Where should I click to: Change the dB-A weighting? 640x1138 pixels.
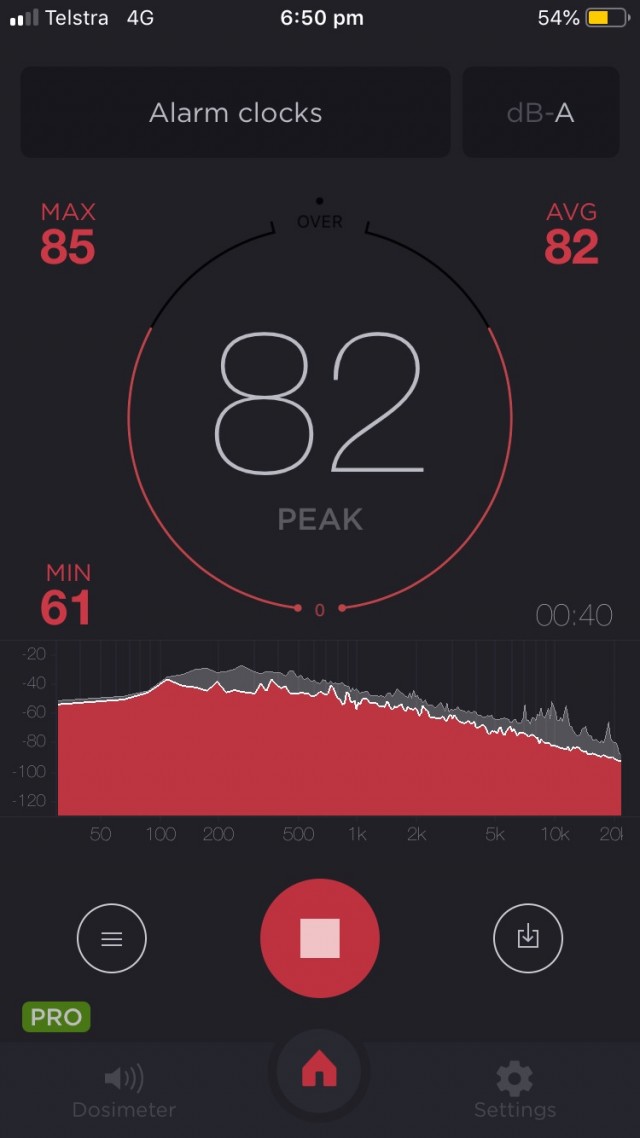tap(541, 112)
